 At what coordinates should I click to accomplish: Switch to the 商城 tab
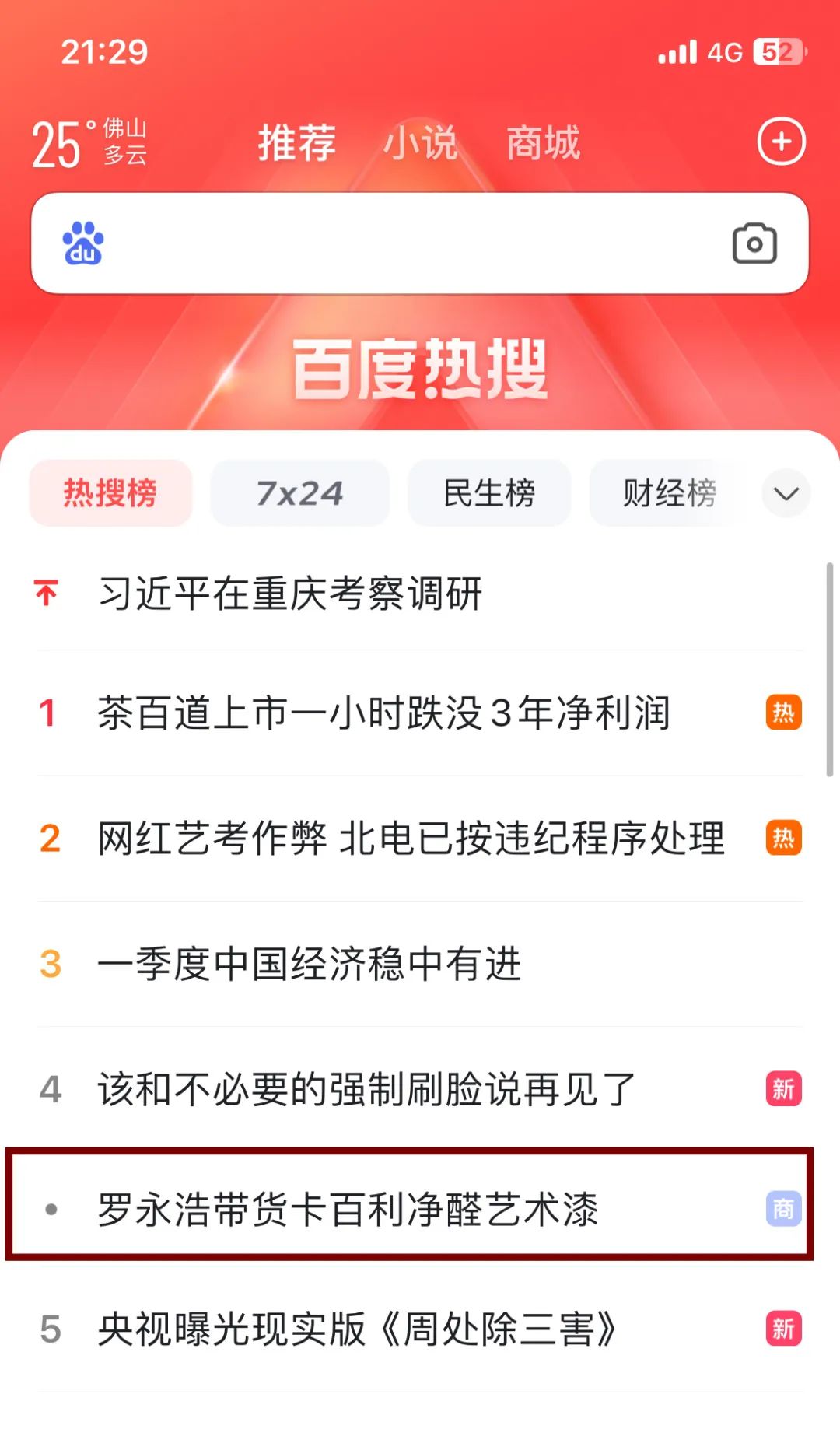point(543,143)
